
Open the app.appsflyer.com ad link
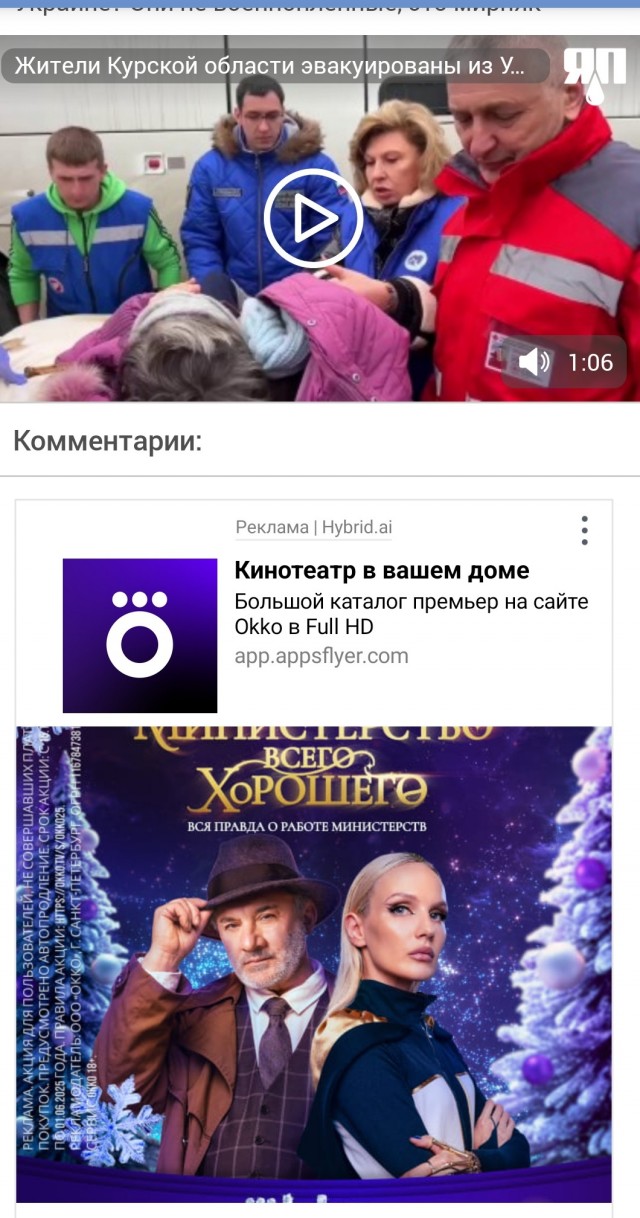click(x=321, y=656)
